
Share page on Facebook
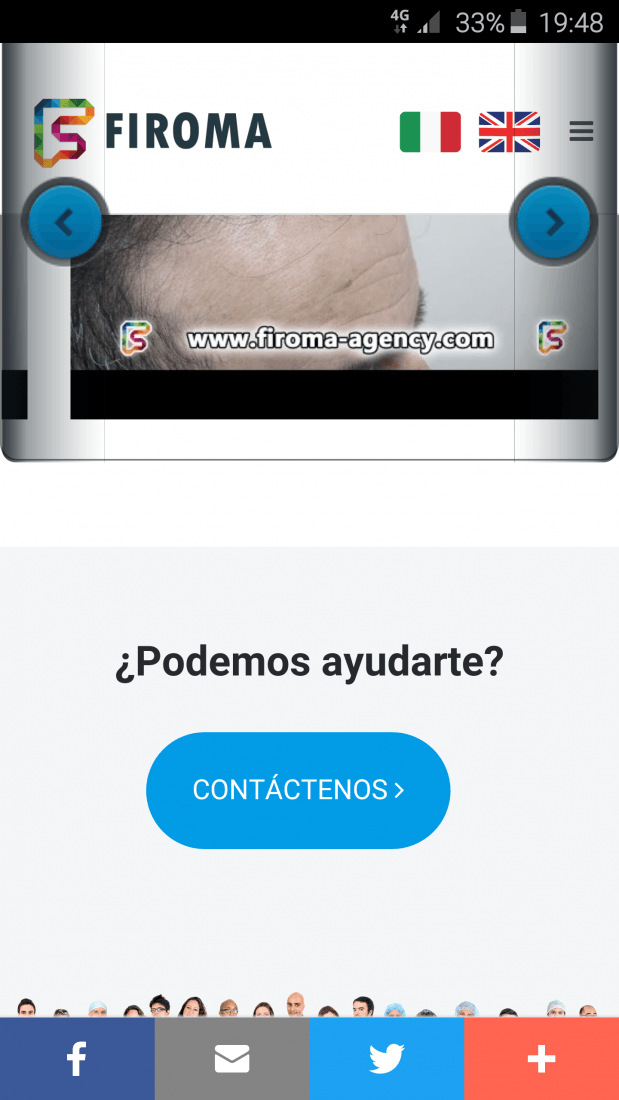[77, 1059]
